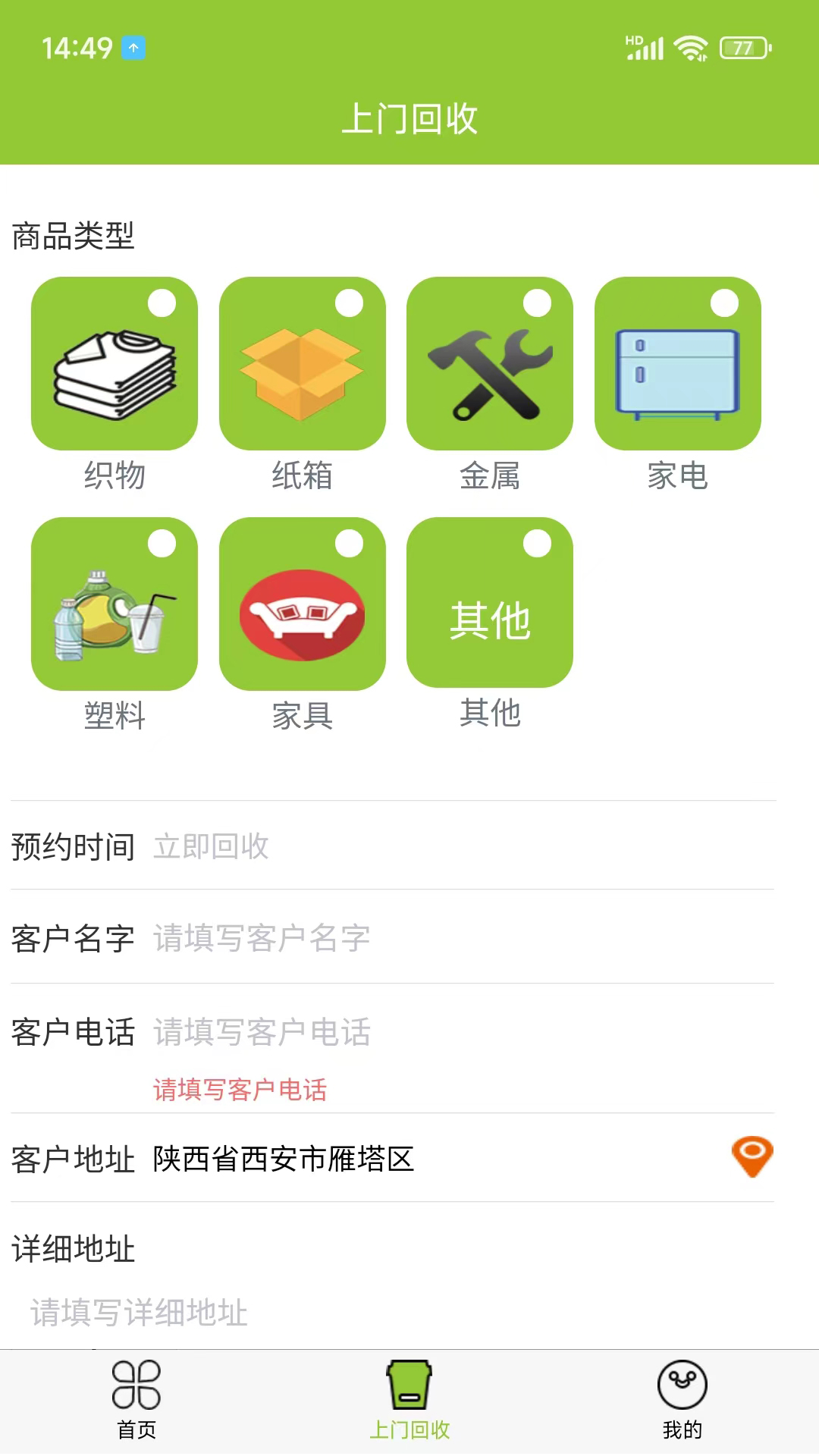Image resolution: width=819 pixels, height=1456 pixels.
Task: Select the 织物 product type
Action: coord(115,363)
